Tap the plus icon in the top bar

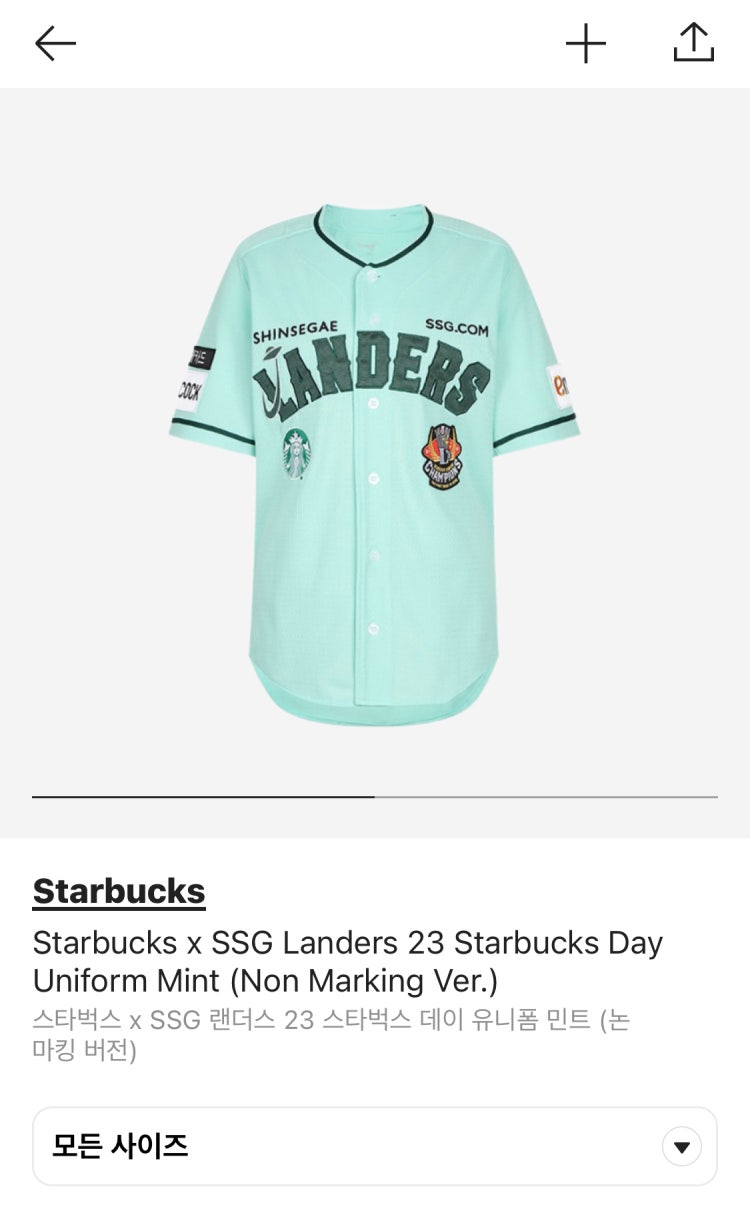coord(586,43)
